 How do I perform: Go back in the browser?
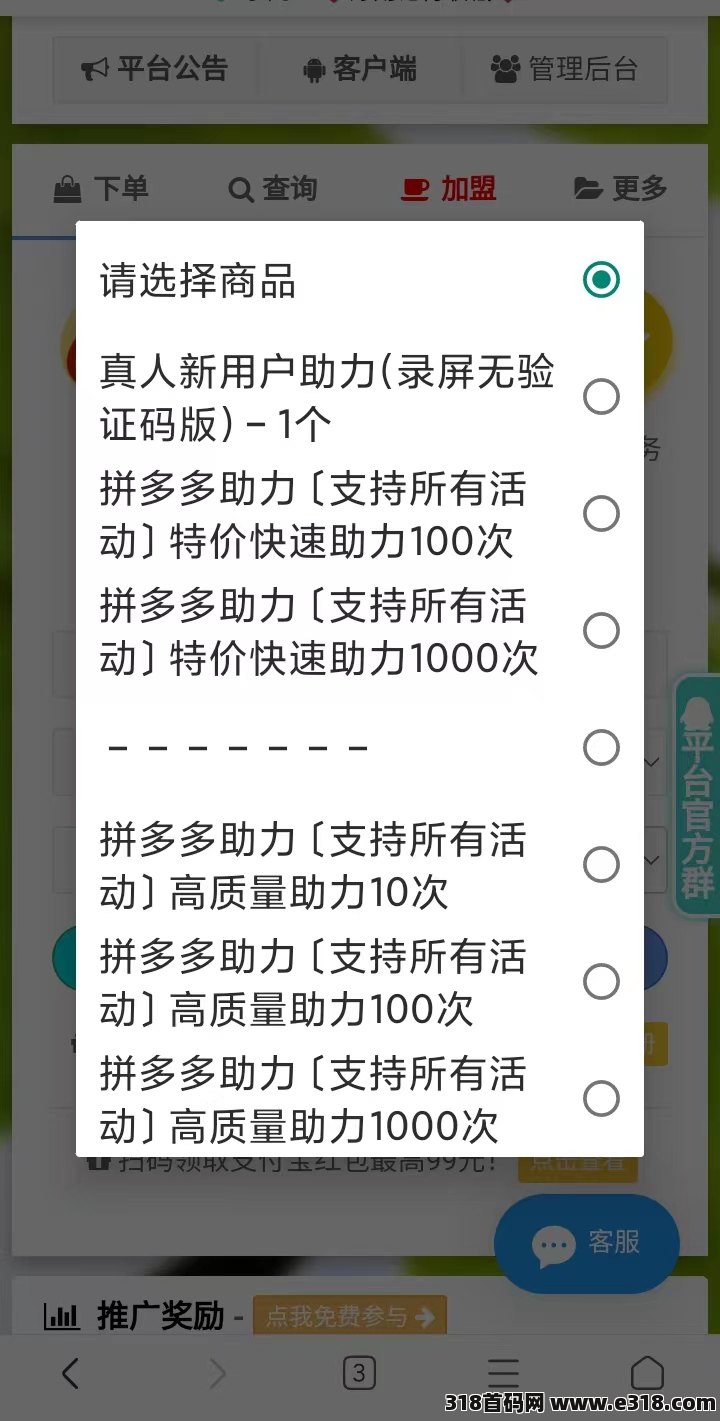pyautogui.click(x=70, y=1373)
